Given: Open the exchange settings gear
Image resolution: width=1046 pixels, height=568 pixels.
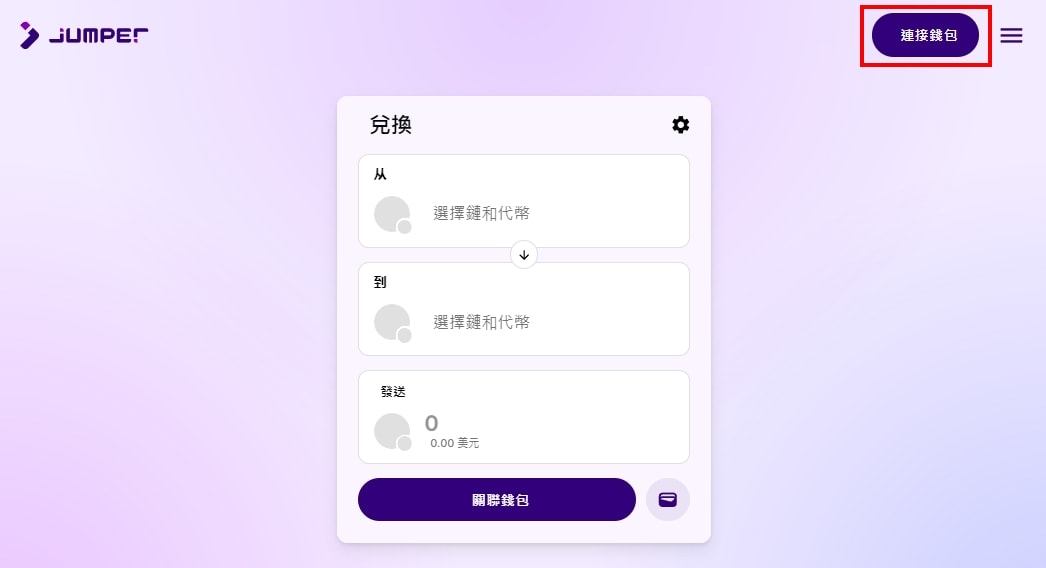Looking at the screenshot, I should point(680,125).
